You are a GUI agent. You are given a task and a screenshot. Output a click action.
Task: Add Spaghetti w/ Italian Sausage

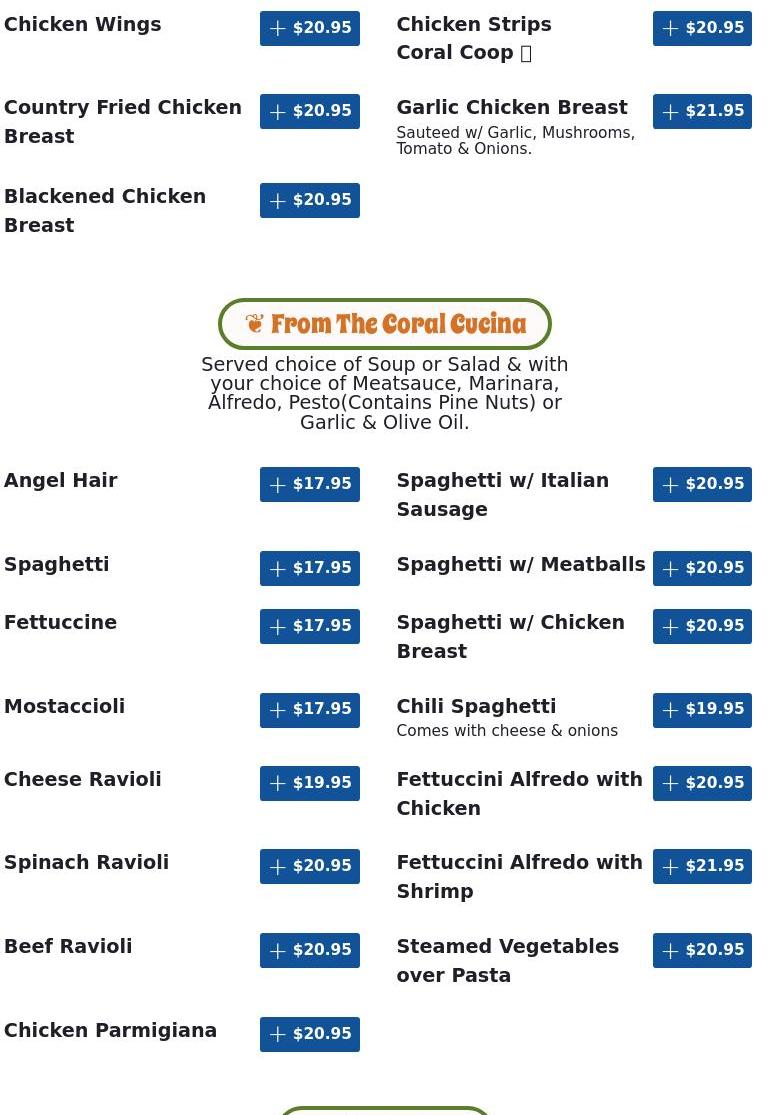point(702,484)
